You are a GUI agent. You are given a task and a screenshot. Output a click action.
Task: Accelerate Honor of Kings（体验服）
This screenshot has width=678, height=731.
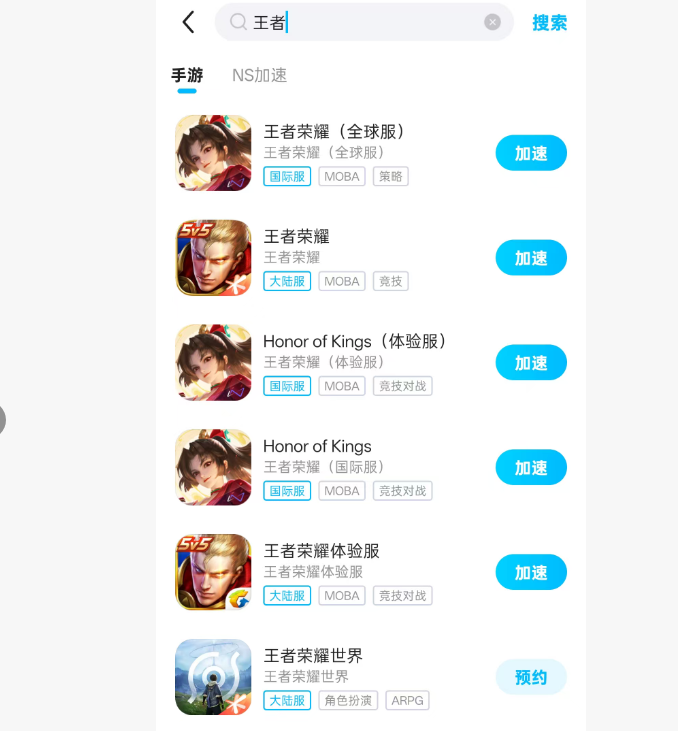tap(531, 363)
